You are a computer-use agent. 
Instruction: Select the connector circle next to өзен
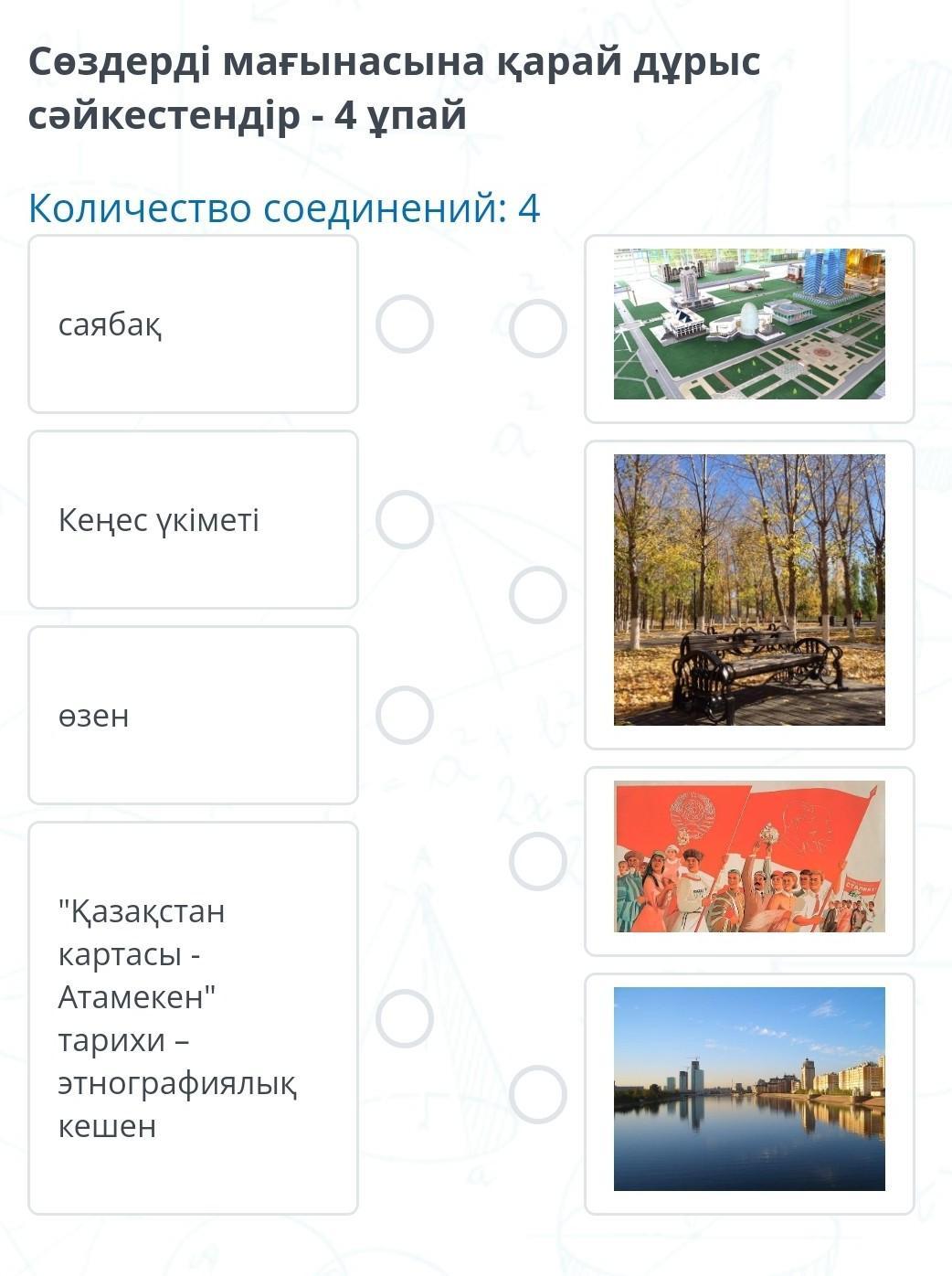click(404, 715)
